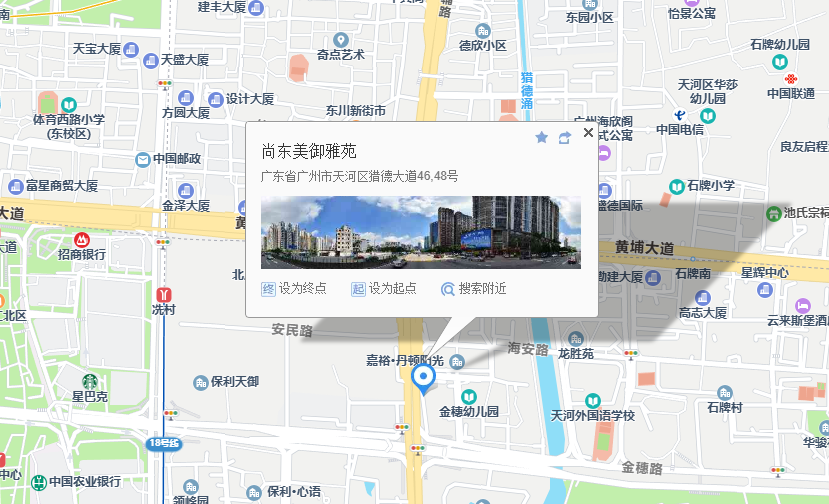Open the street view panorama photo
Image resolution: width=829 pixels, height=504 pixels.
(x=420, y=232)
